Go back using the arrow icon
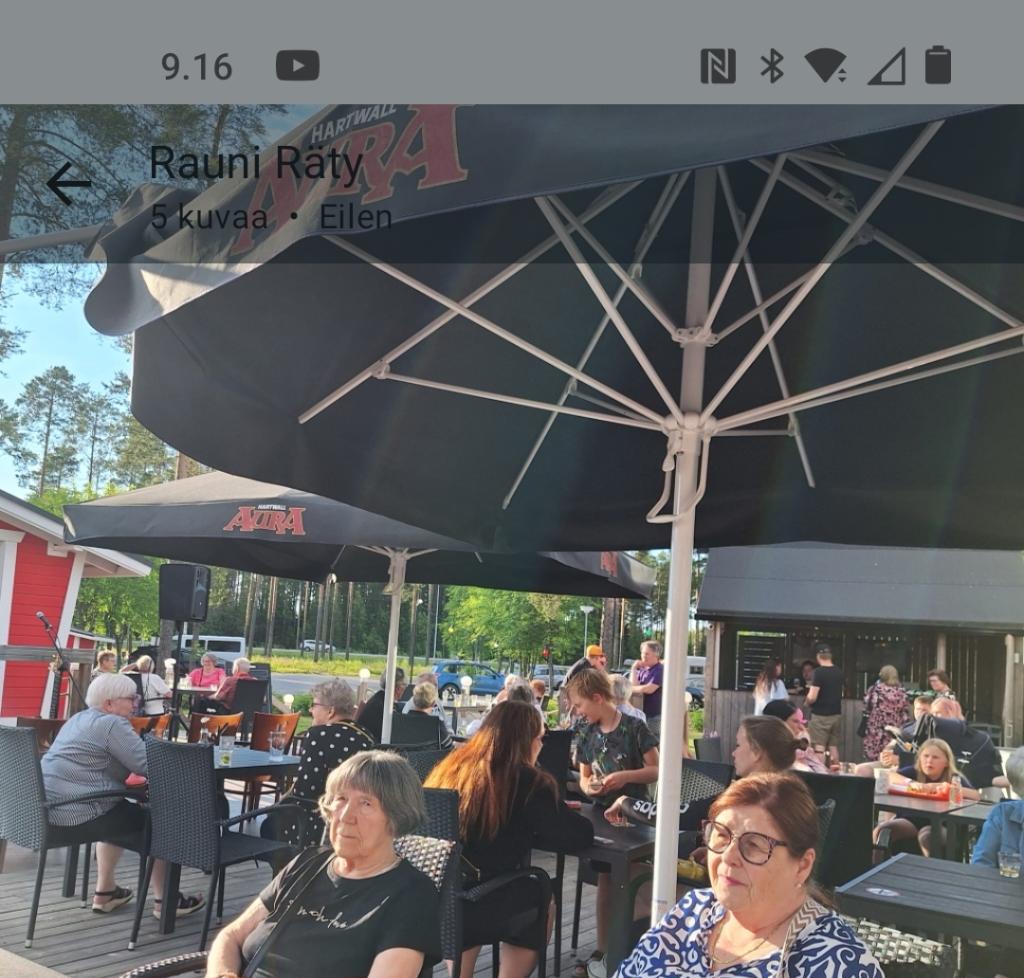 pos(68,184)
